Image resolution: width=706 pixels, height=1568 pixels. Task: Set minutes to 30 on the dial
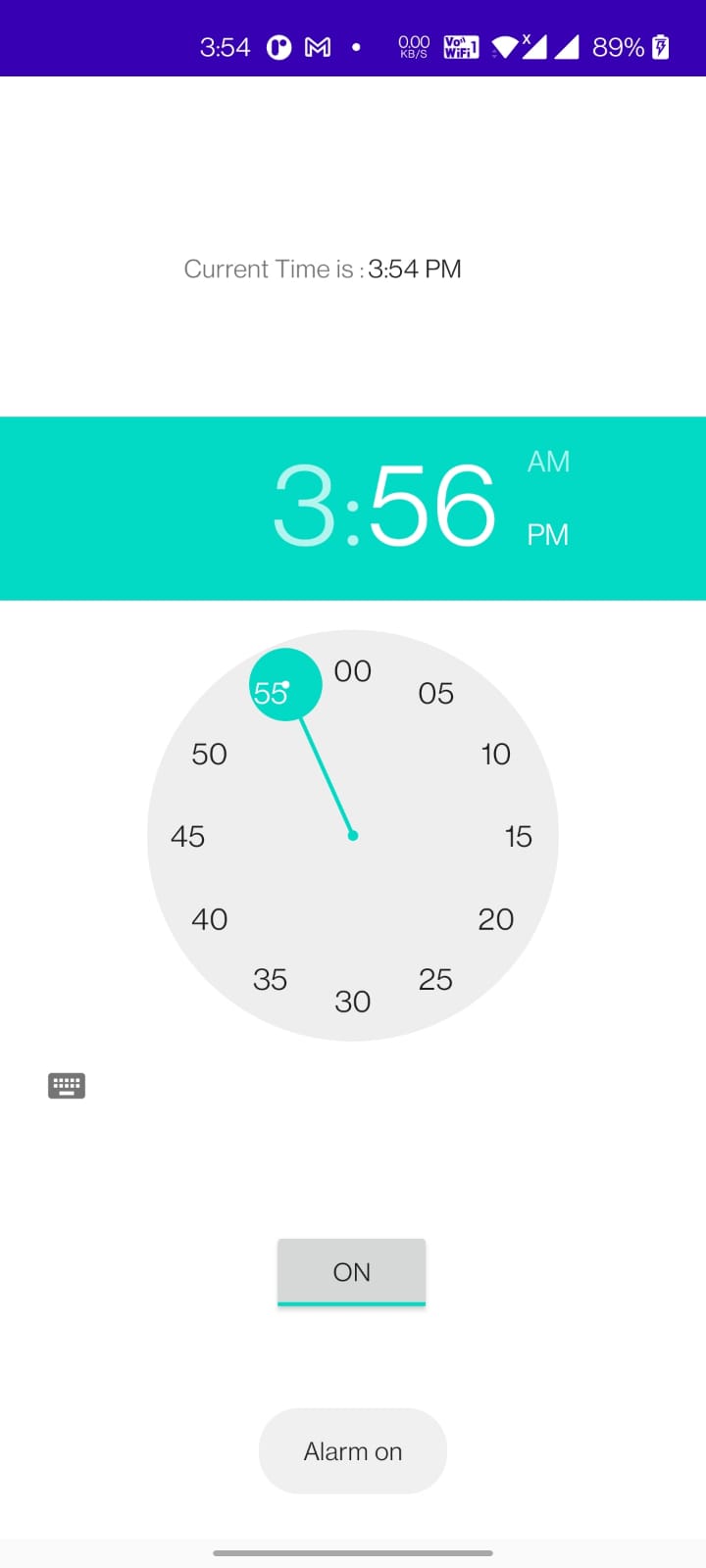click(x=352, y=1002)
